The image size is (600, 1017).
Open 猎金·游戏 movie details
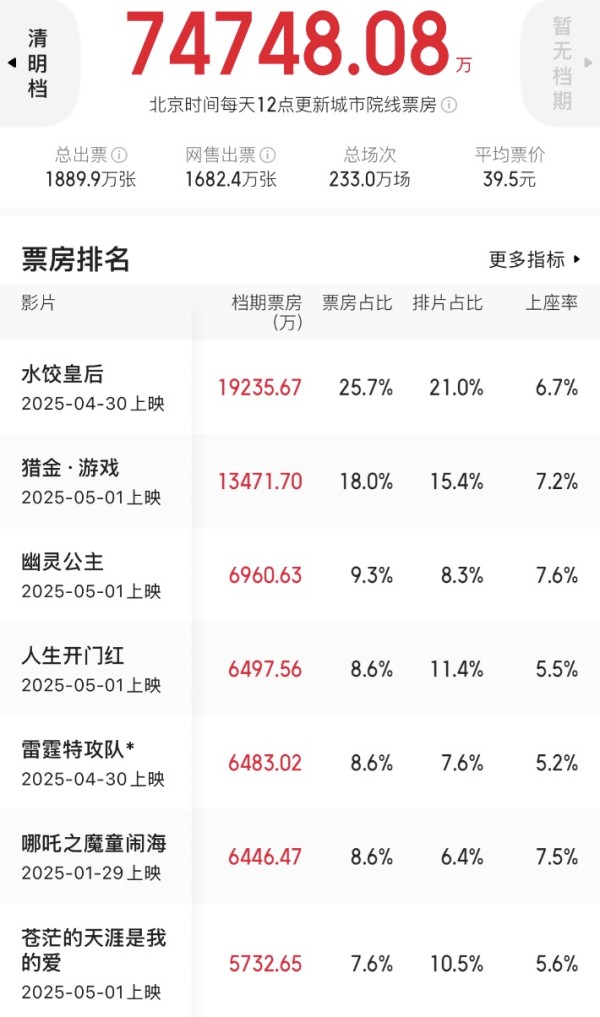tap(300, 481)
